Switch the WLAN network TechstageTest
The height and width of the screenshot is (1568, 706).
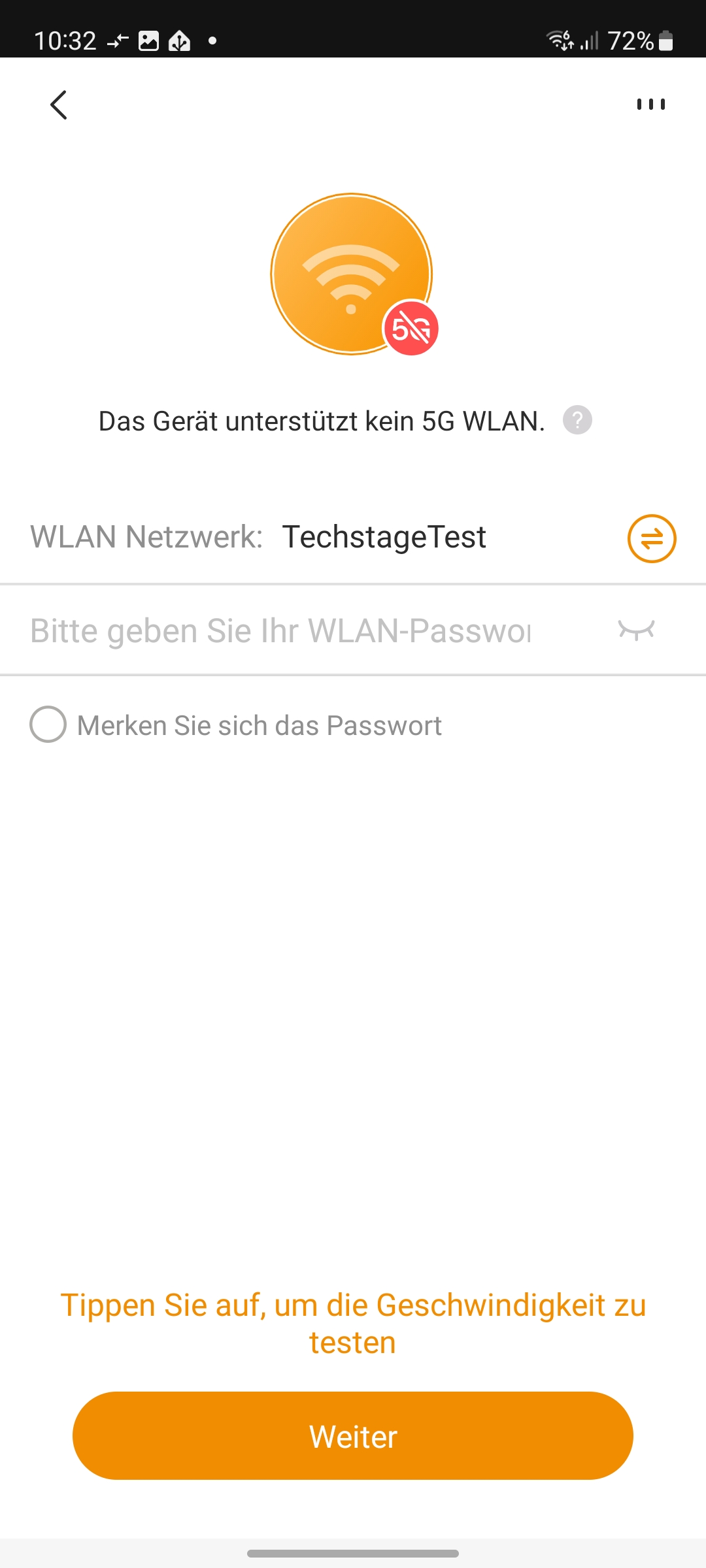pos(651,538)
